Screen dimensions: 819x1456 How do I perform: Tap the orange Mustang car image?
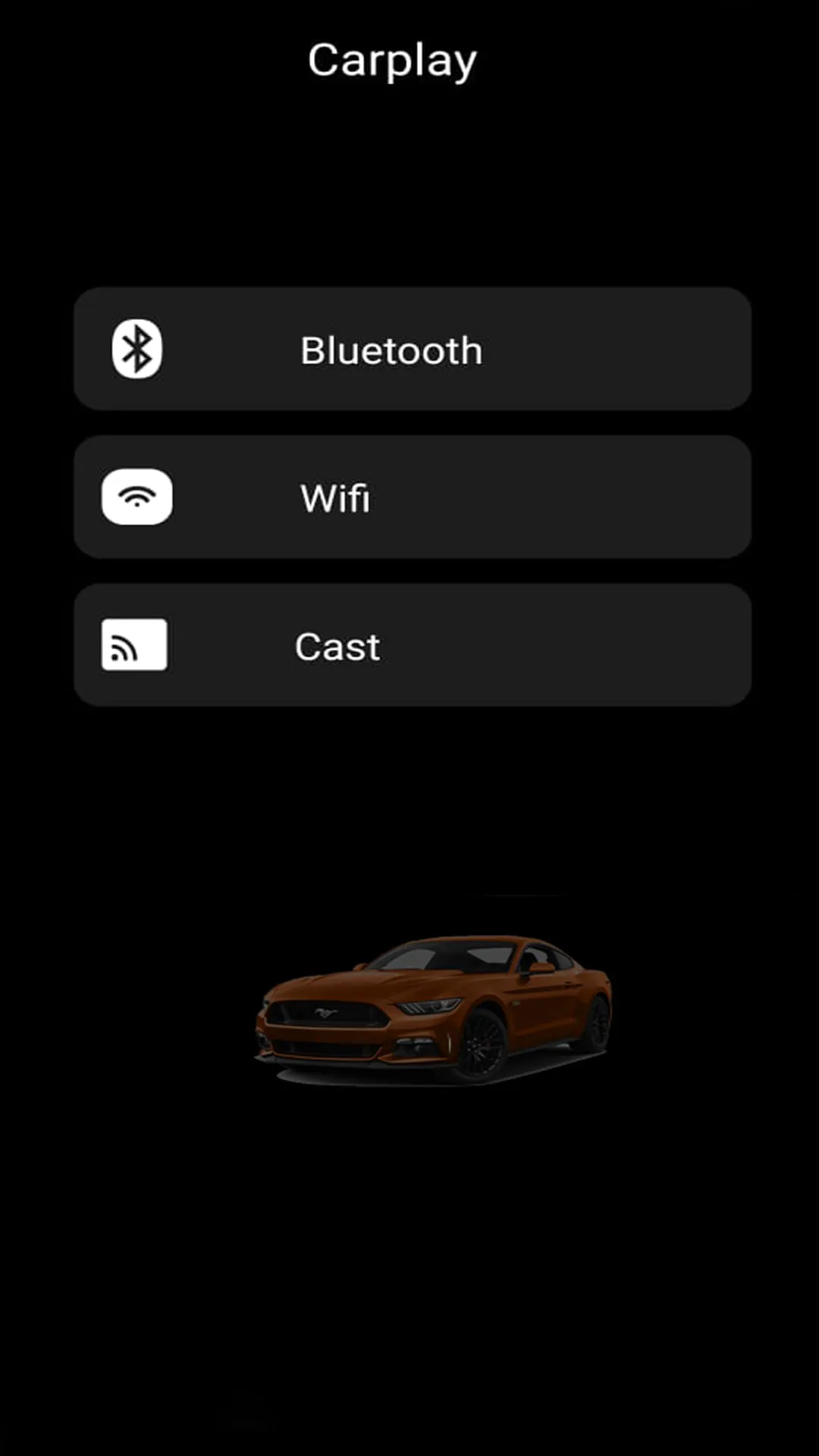(x=432, y=1001)
